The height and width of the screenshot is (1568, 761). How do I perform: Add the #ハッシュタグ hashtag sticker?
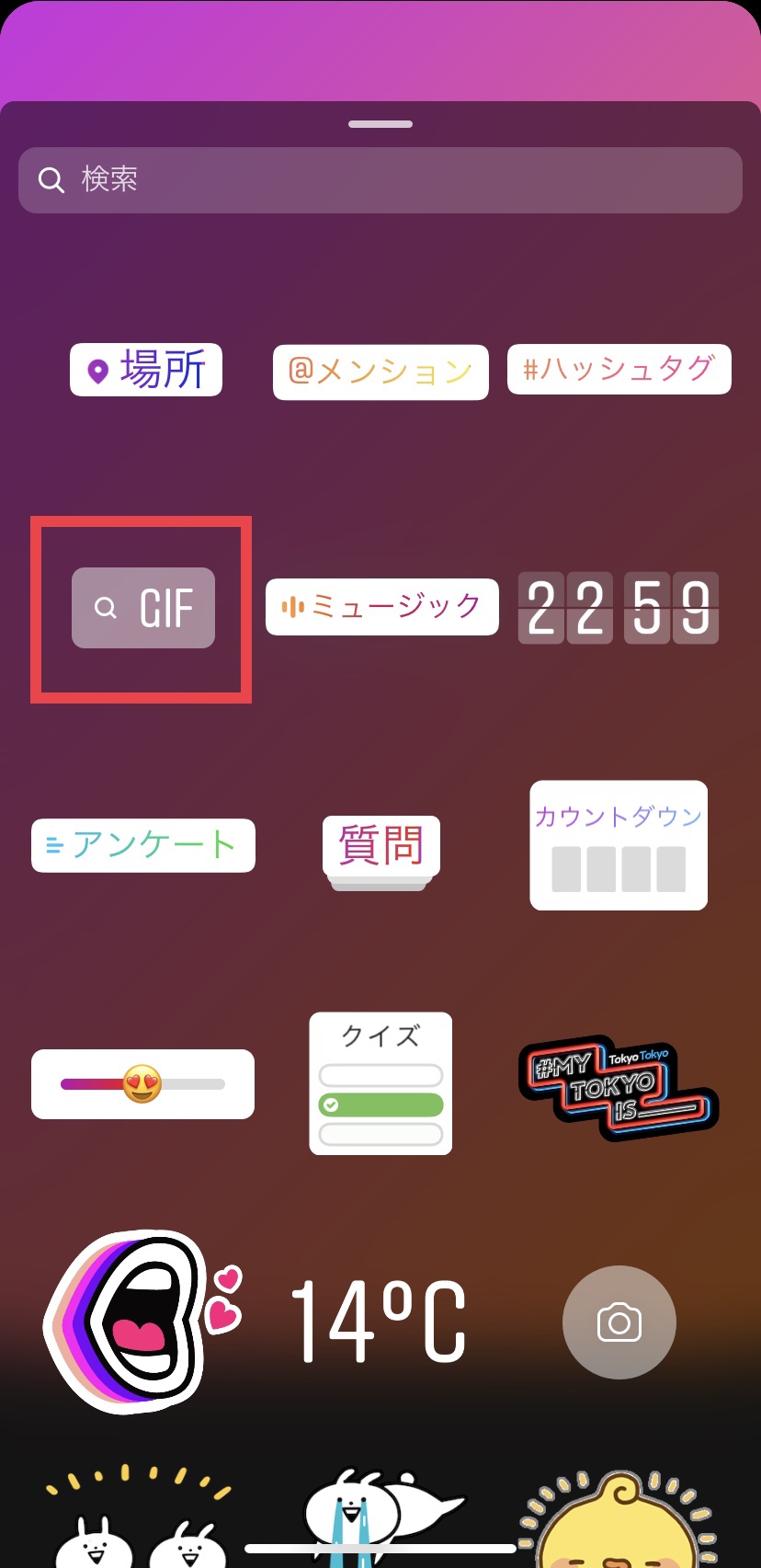(x=619, y=370)
